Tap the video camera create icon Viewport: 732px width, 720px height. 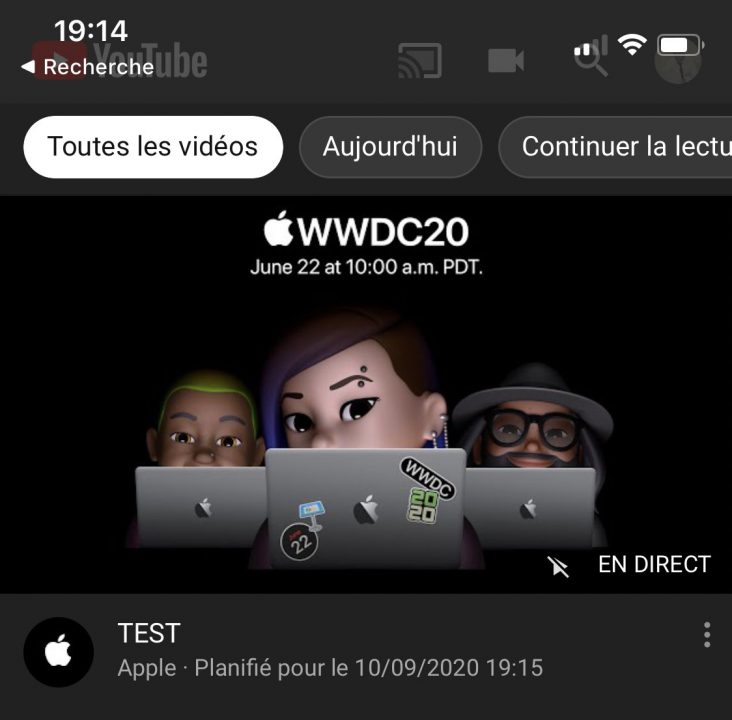[x=506, y=61]
